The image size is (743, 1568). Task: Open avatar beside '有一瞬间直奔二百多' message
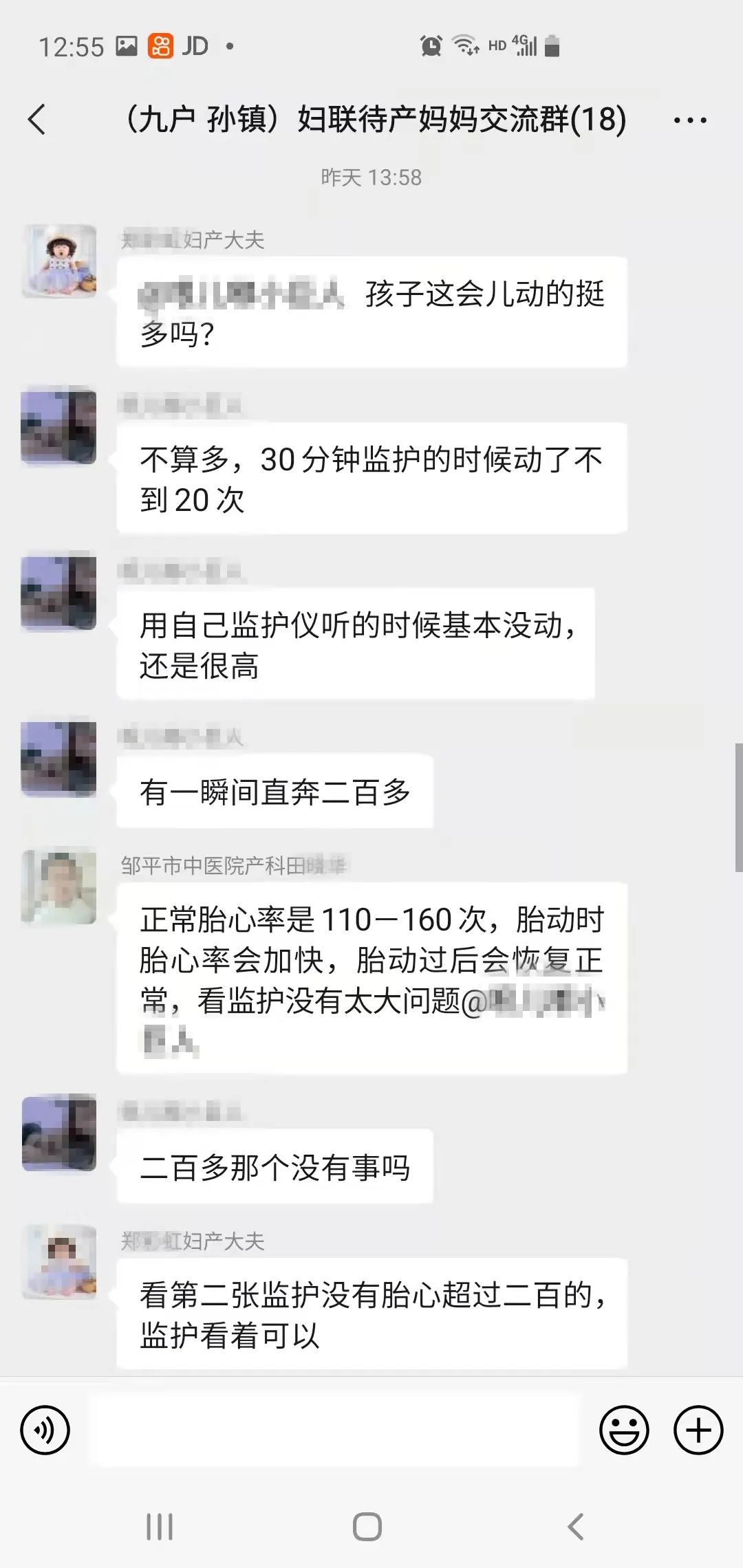59,759
